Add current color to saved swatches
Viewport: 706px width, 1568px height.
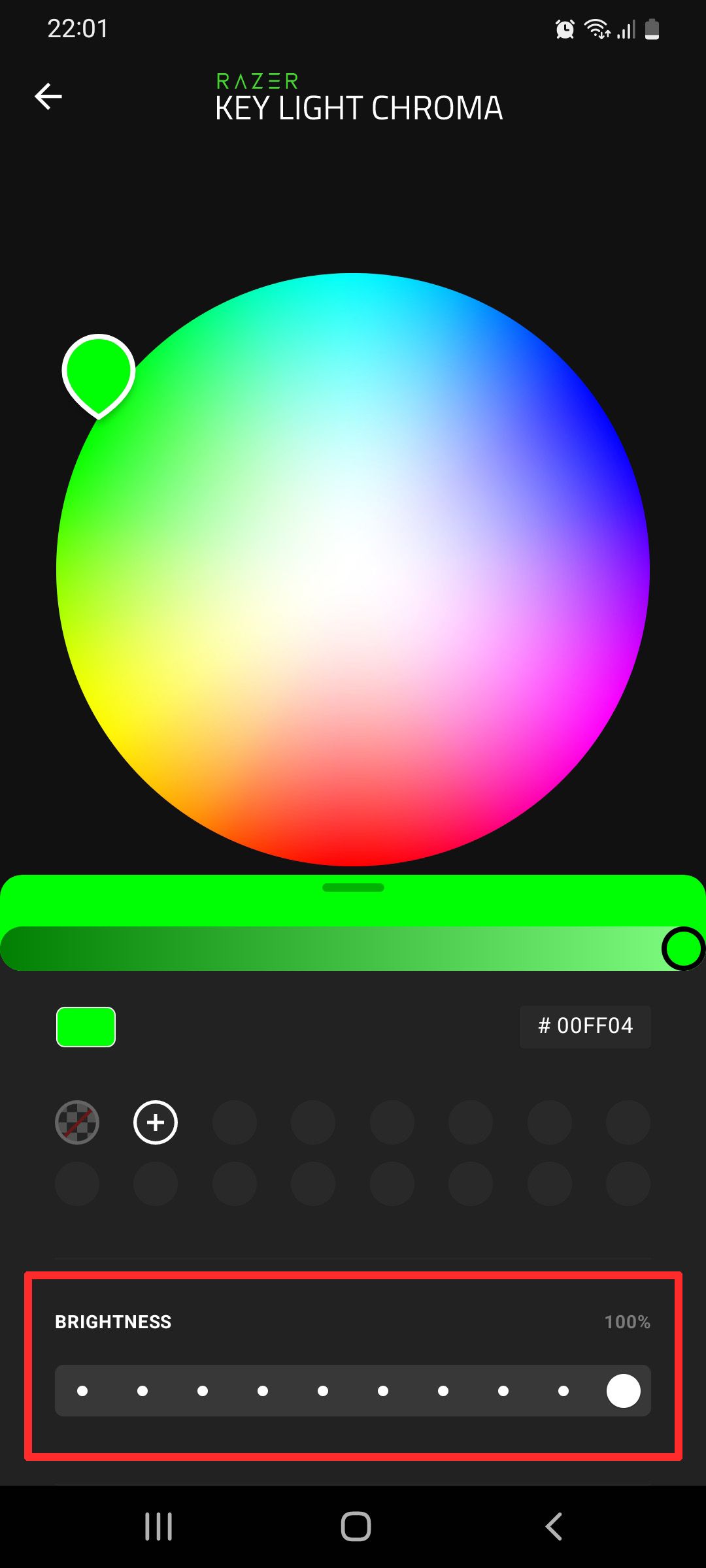click(x=156, y=1122)
